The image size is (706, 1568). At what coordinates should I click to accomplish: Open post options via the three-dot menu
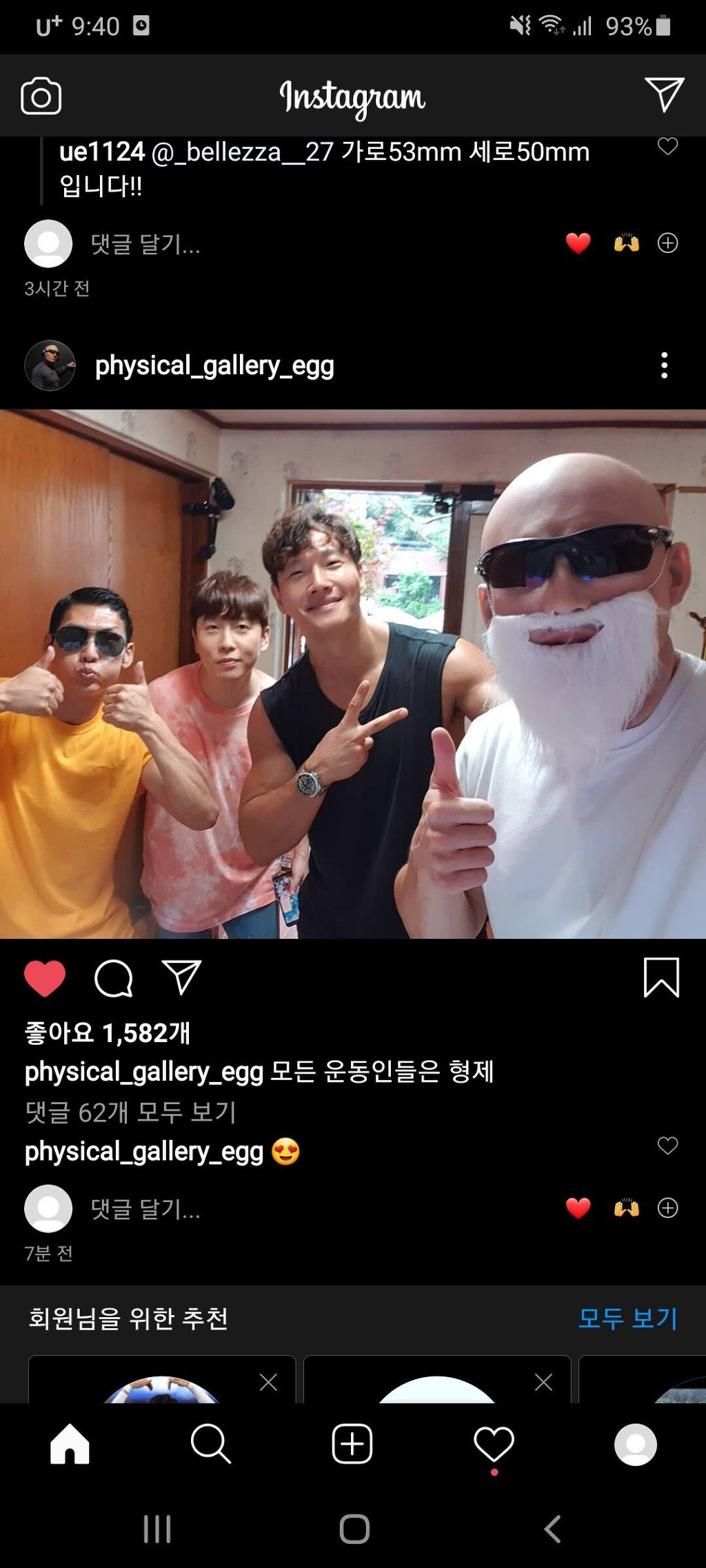tap(664, 367)
